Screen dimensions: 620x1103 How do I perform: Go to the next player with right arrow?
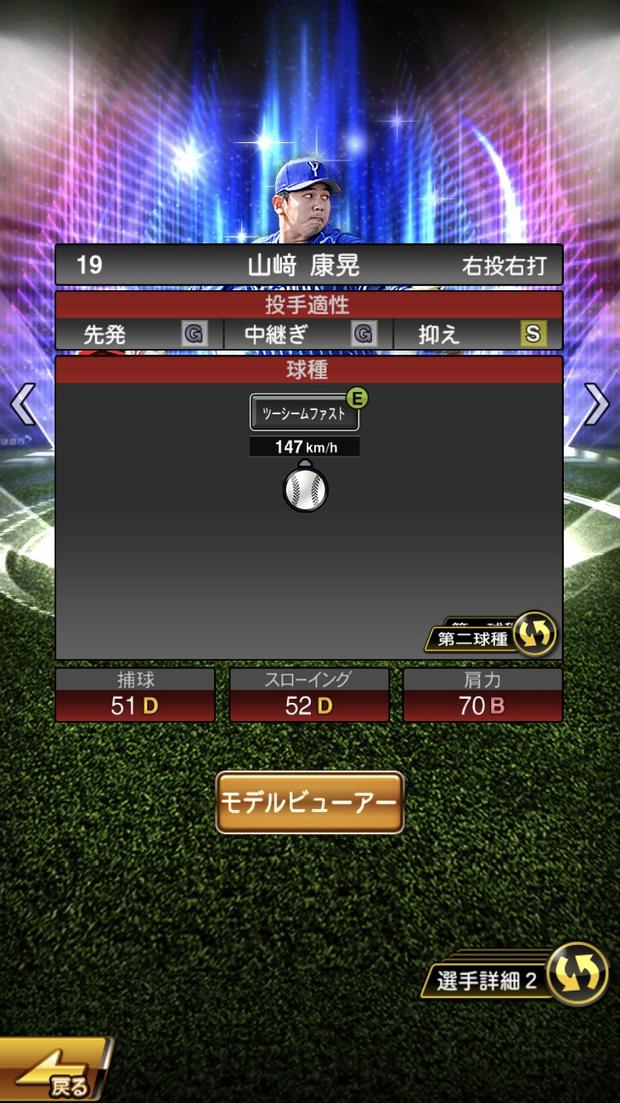[x=597, y=405]
